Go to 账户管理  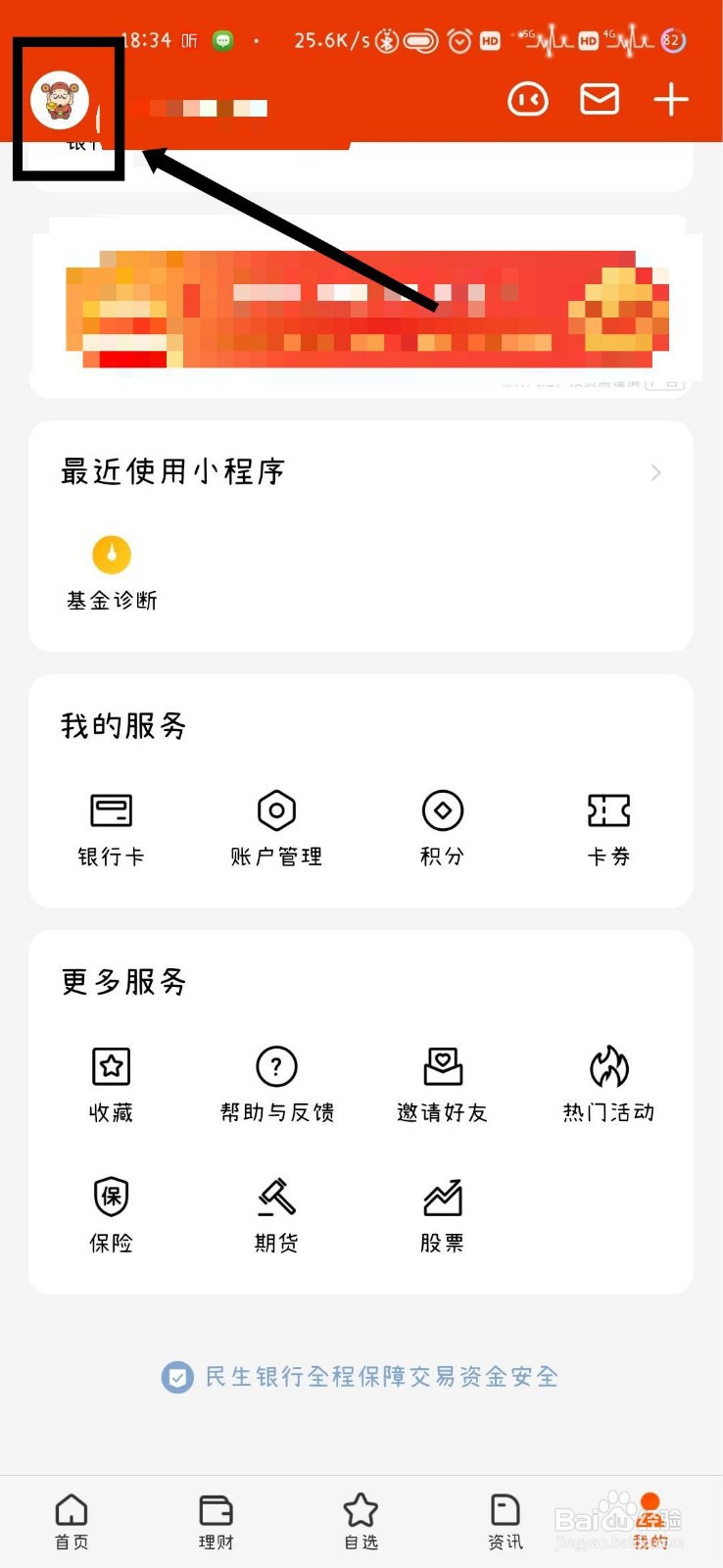pyautogui.click(x=276, y=828)
